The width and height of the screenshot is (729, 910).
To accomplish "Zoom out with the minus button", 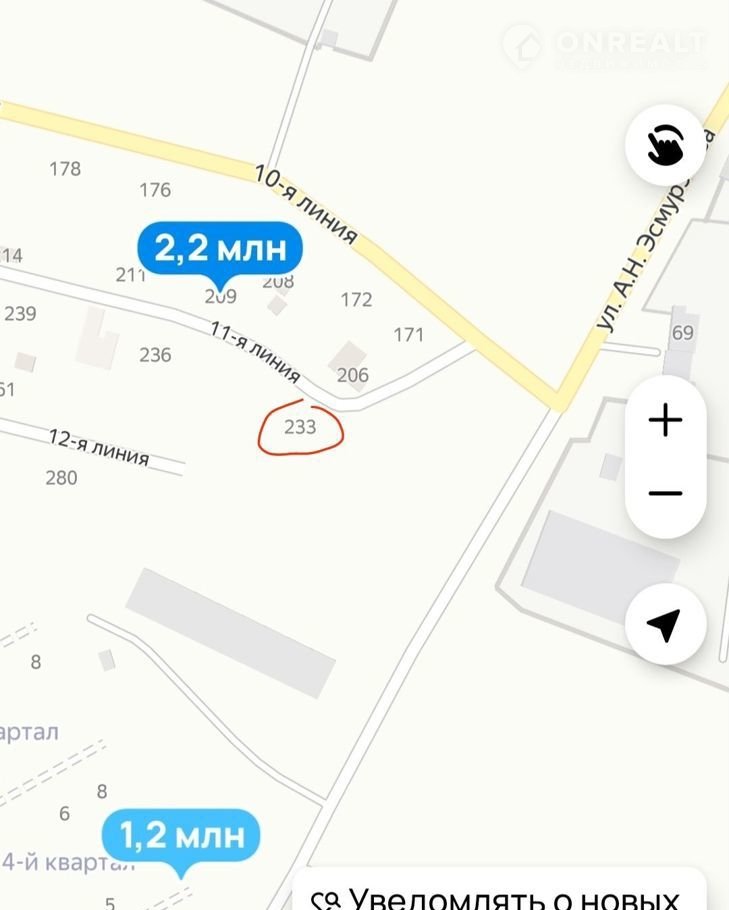I will [x=665, y=493].
